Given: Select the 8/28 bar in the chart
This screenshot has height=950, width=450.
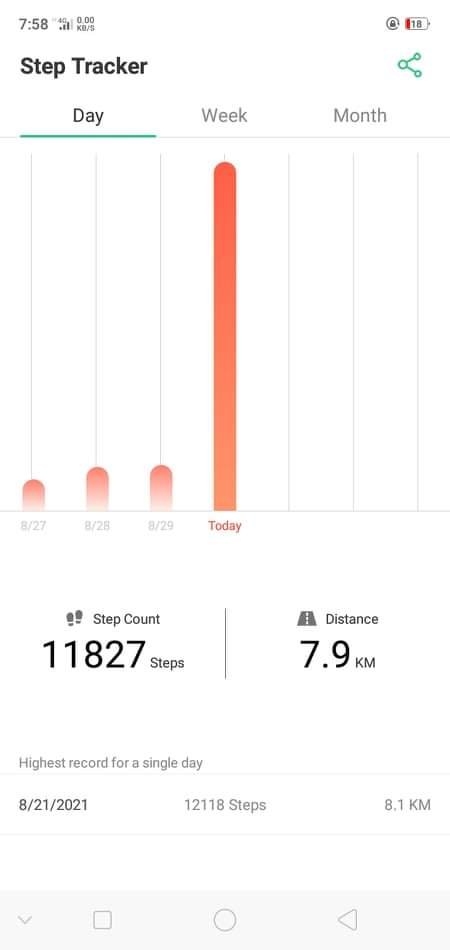Looking at the screenshot, I should pos(98,489).
